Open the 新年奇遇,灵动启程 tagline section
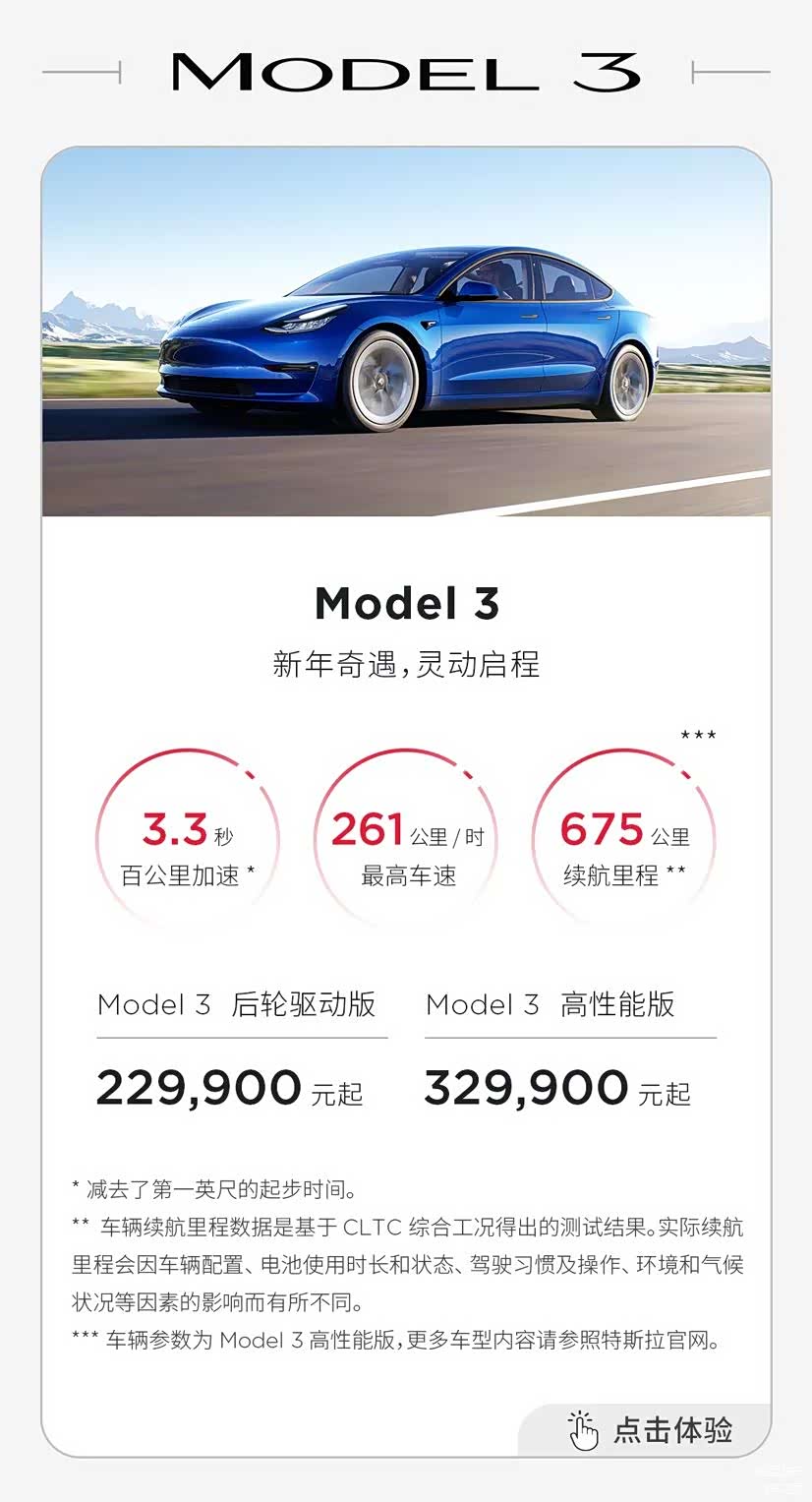 click(406, 663)
